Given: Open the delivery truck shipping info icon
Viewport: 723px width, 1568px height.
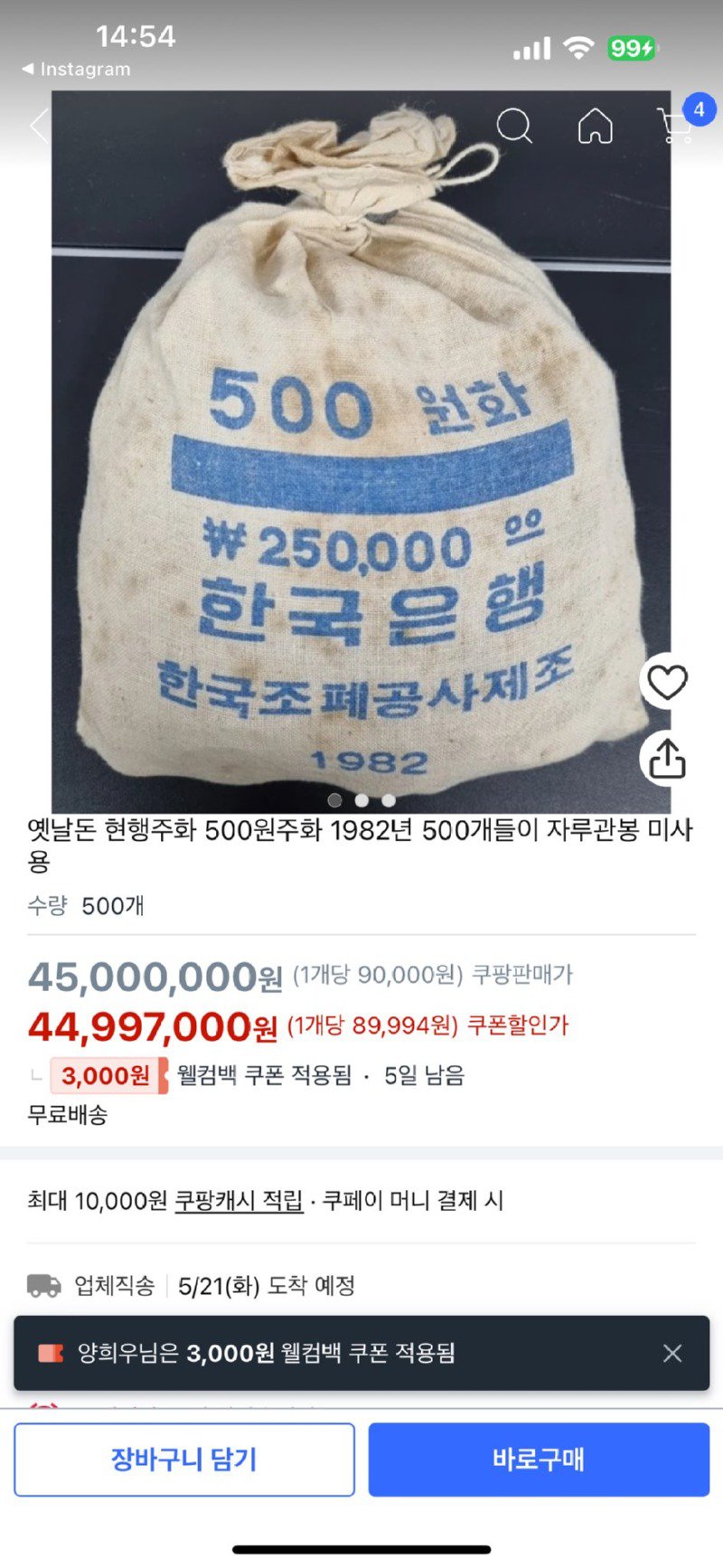Looking at the screenshot, I should tap(42, 1283).
